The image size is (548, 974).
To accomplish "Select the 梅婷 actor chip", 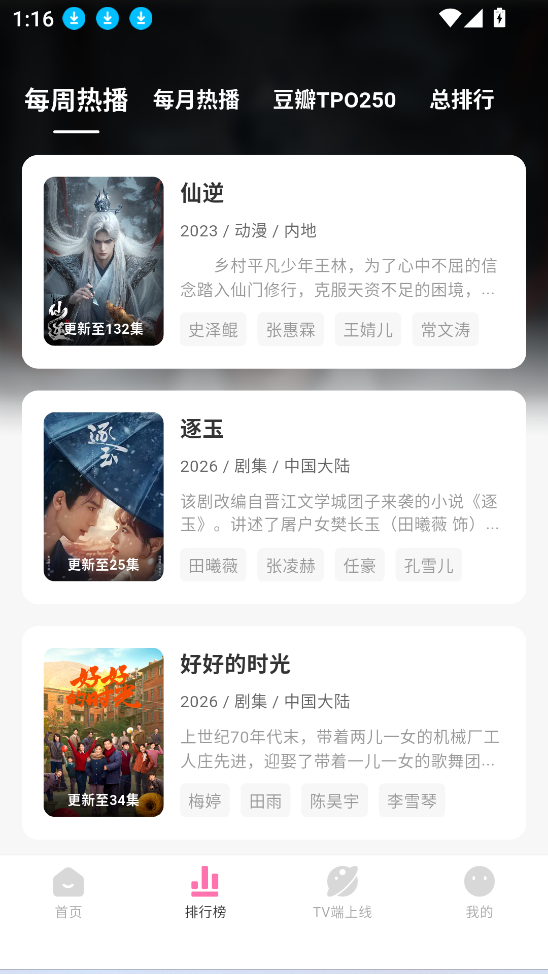I will [x=205, y=800].
